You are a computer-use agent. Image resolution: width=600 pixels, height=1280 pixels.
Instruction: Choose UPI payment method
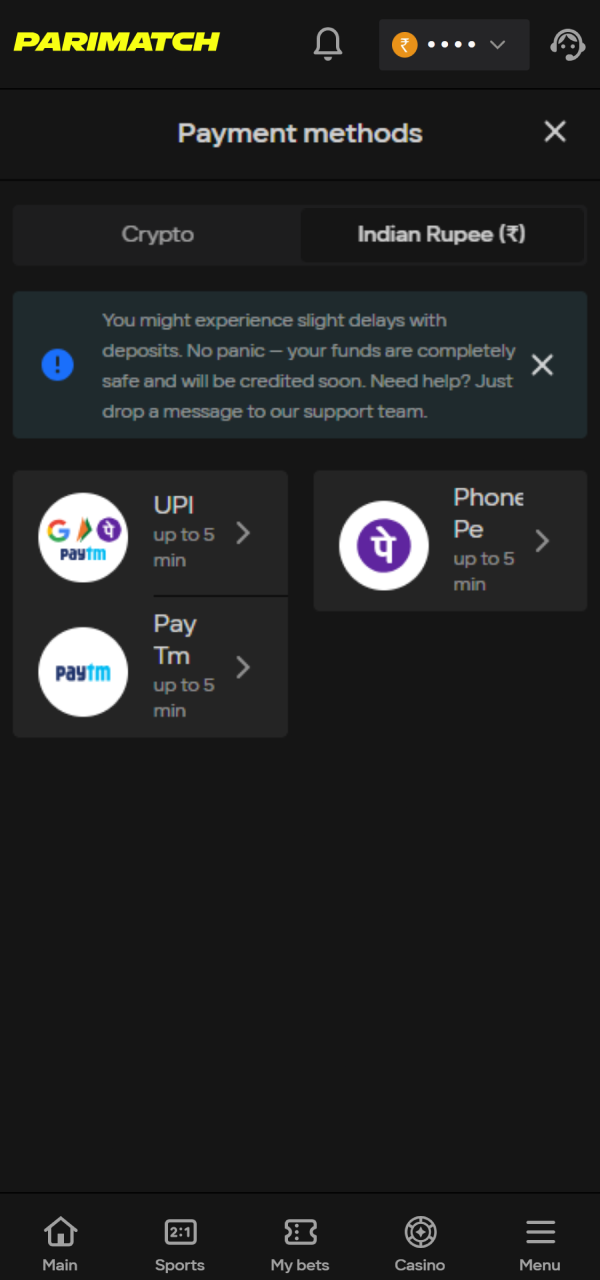click(150, 533)
